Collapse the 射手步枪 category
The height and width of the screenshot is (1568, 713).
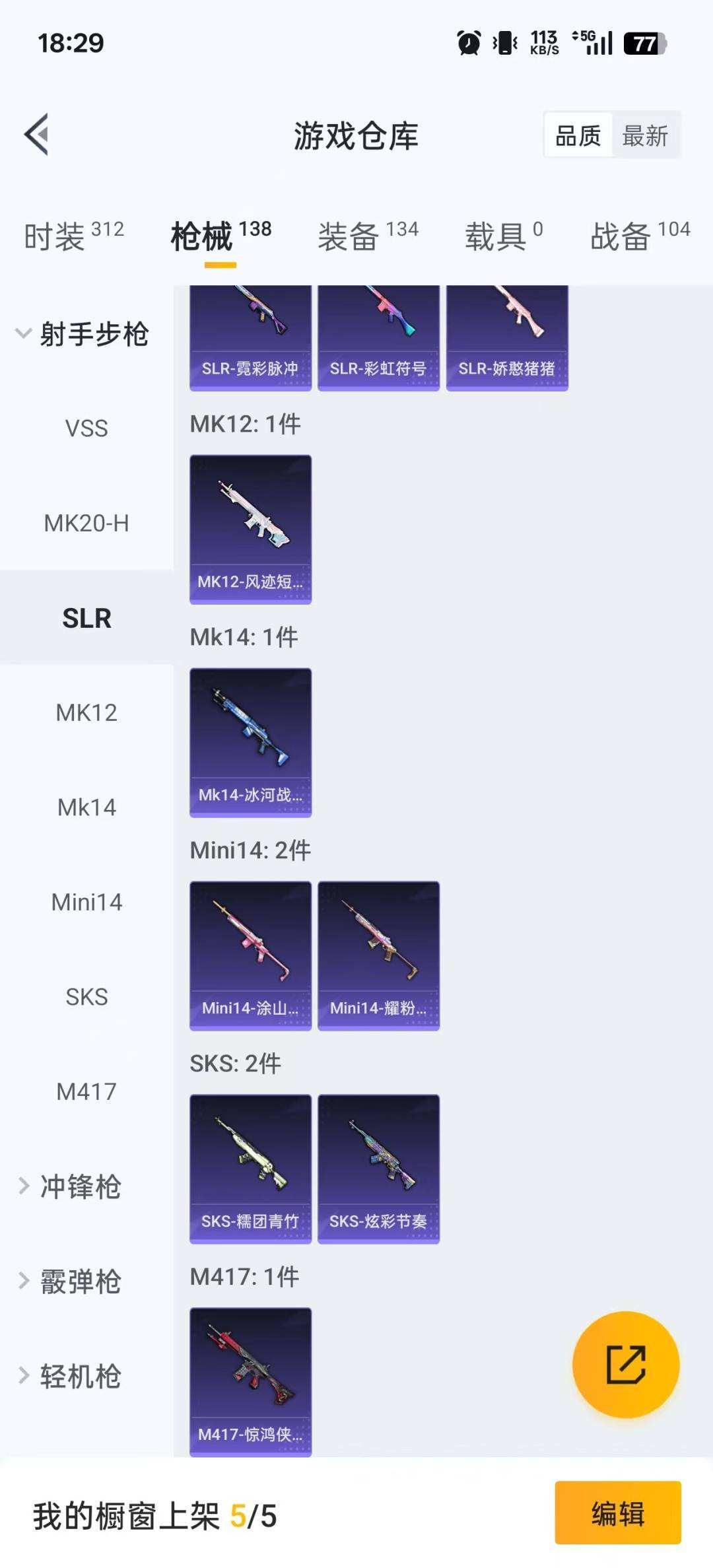pos(83,334)
